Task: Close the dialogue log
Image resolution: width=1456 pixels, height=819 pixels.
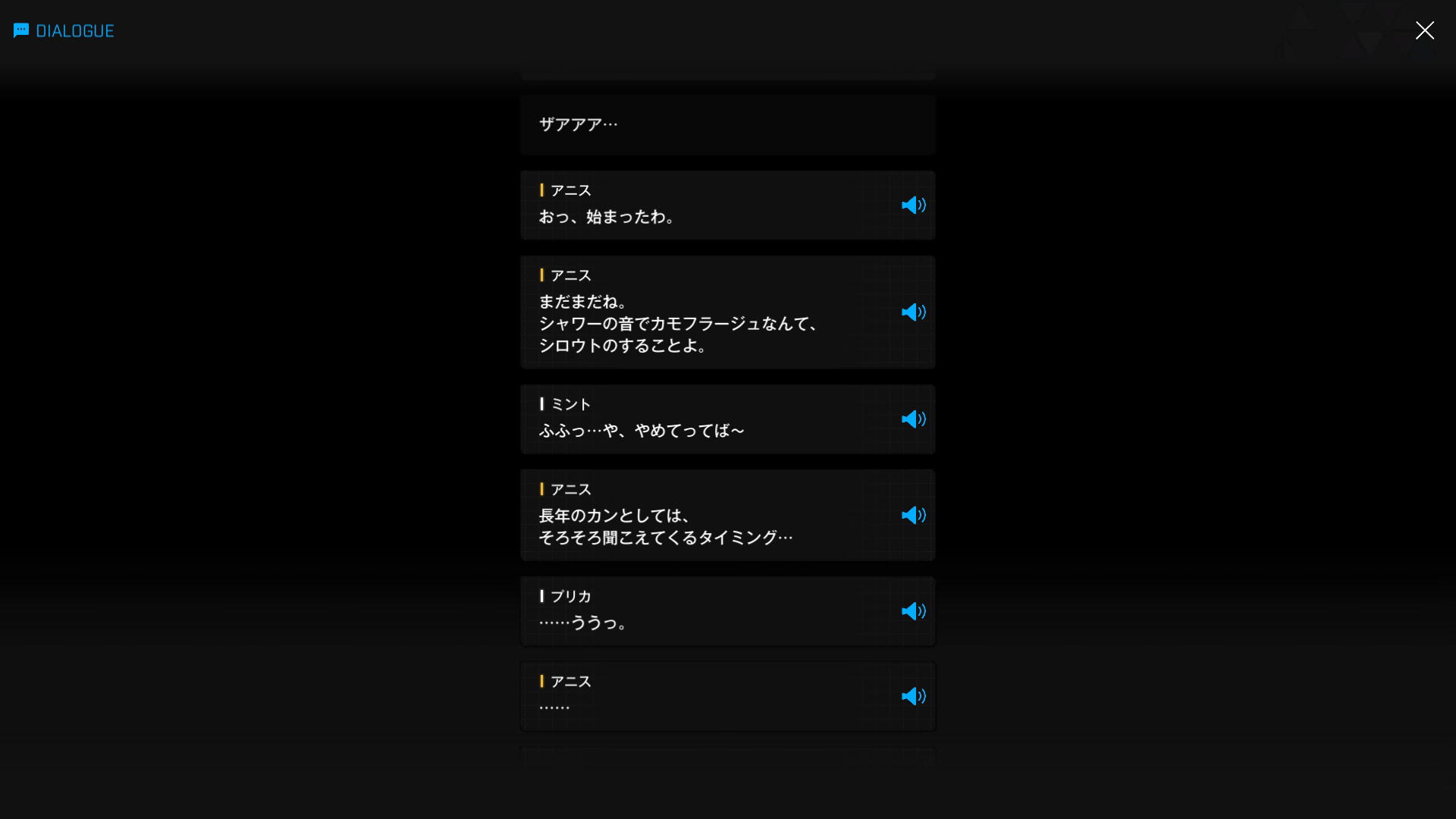Action: pos(1424,30)
